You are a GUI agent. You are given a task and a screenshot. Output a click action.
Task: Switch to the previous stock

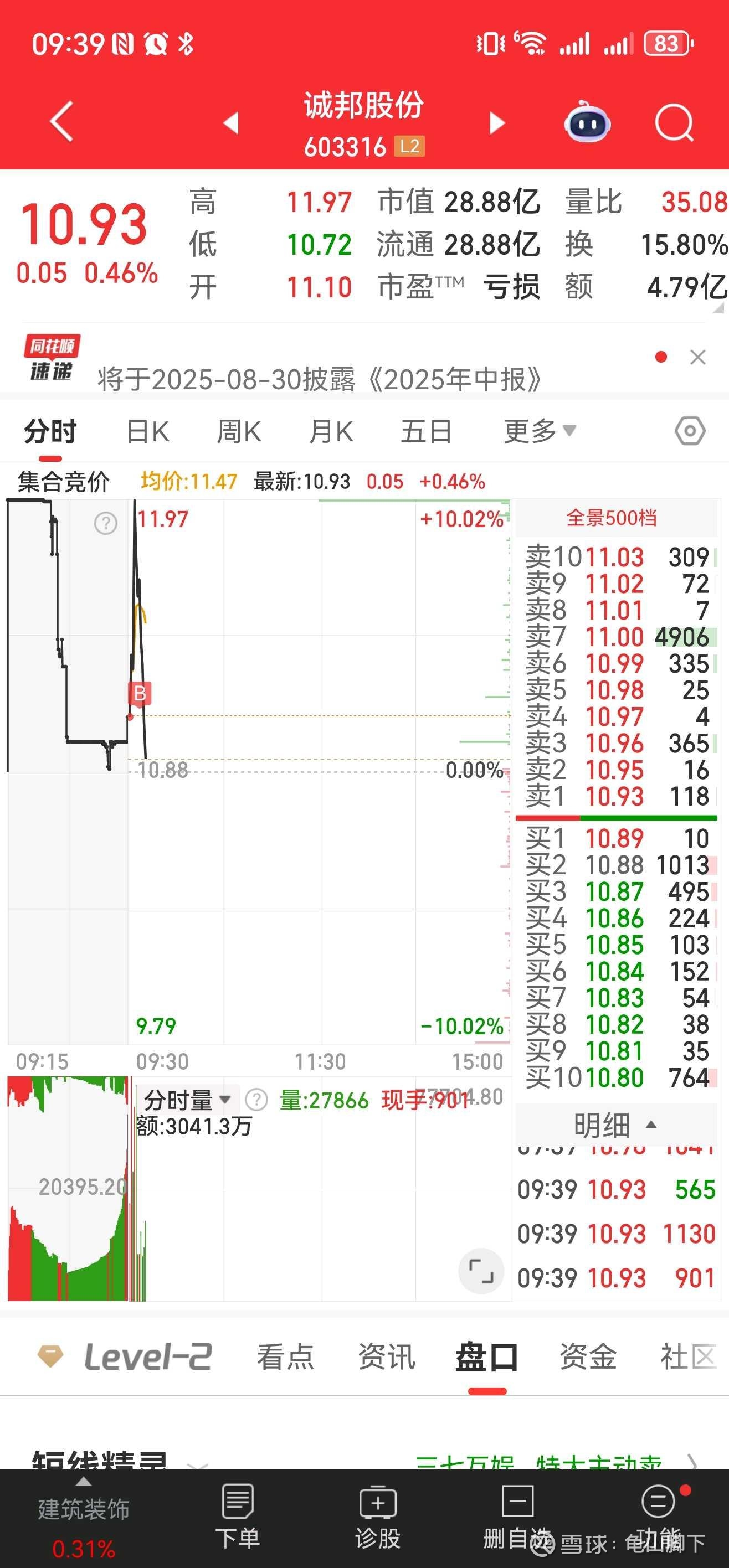coord(231,122)
